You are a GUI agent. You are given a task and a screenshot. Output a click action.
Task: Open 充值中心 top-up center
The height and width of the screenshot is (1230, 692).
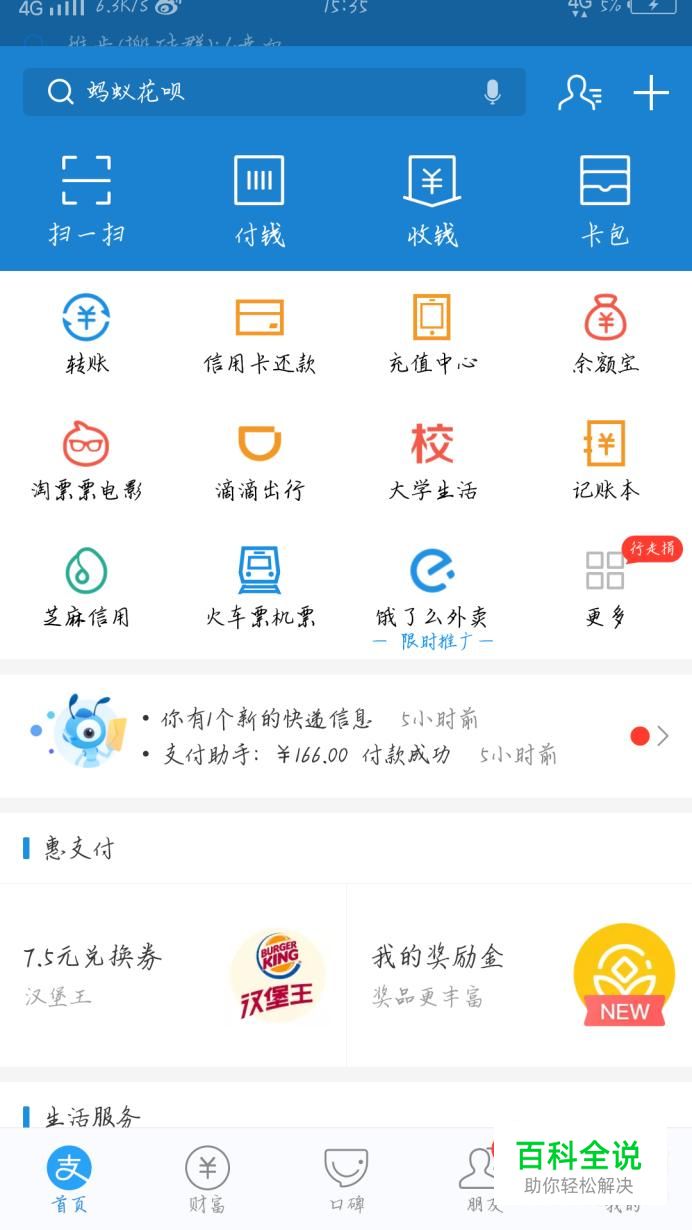(x=432, y=335)
